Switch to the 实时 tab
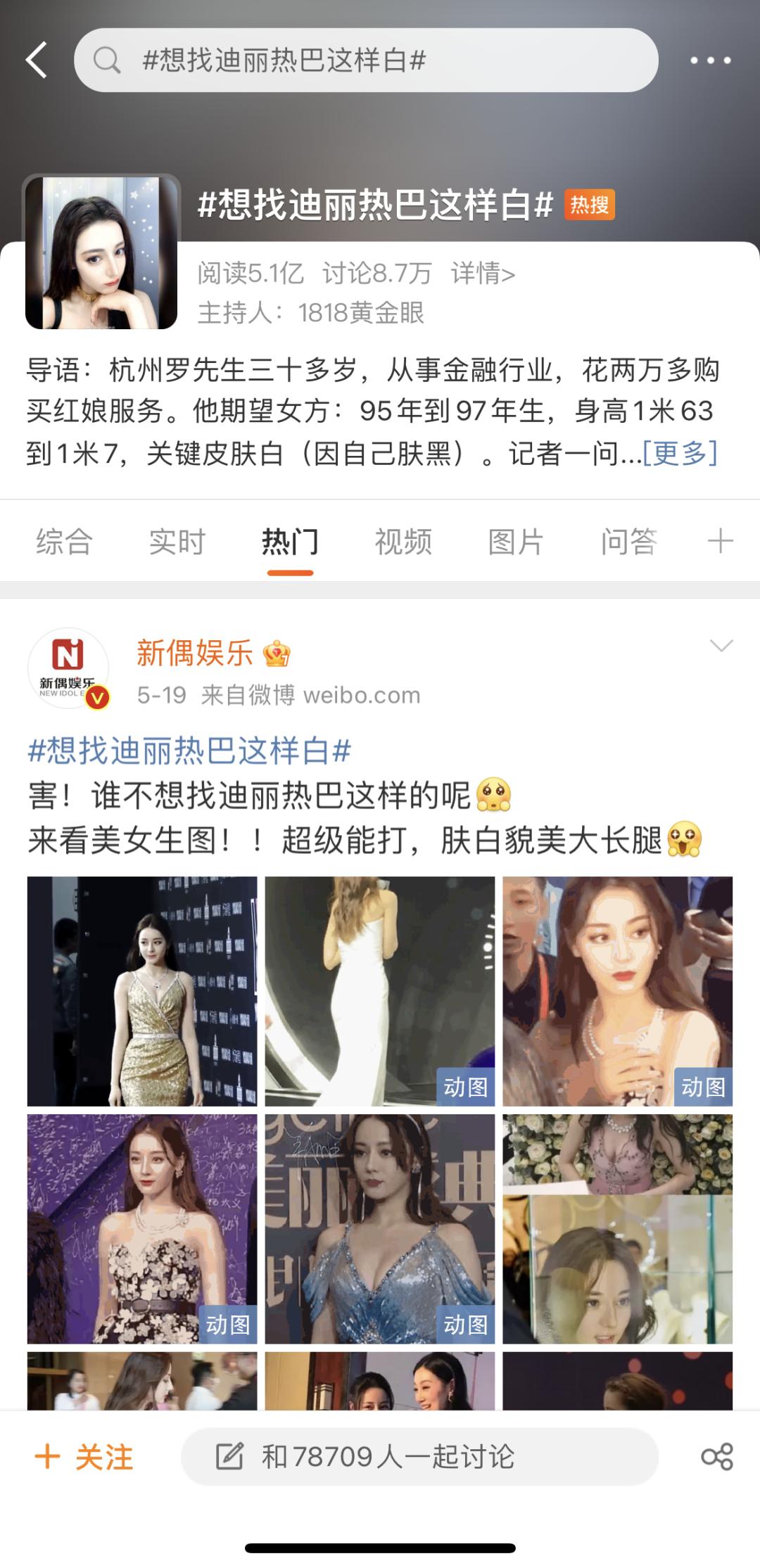Image resolution: width=760 pixels, height=1568 pixels. (177, 542)
